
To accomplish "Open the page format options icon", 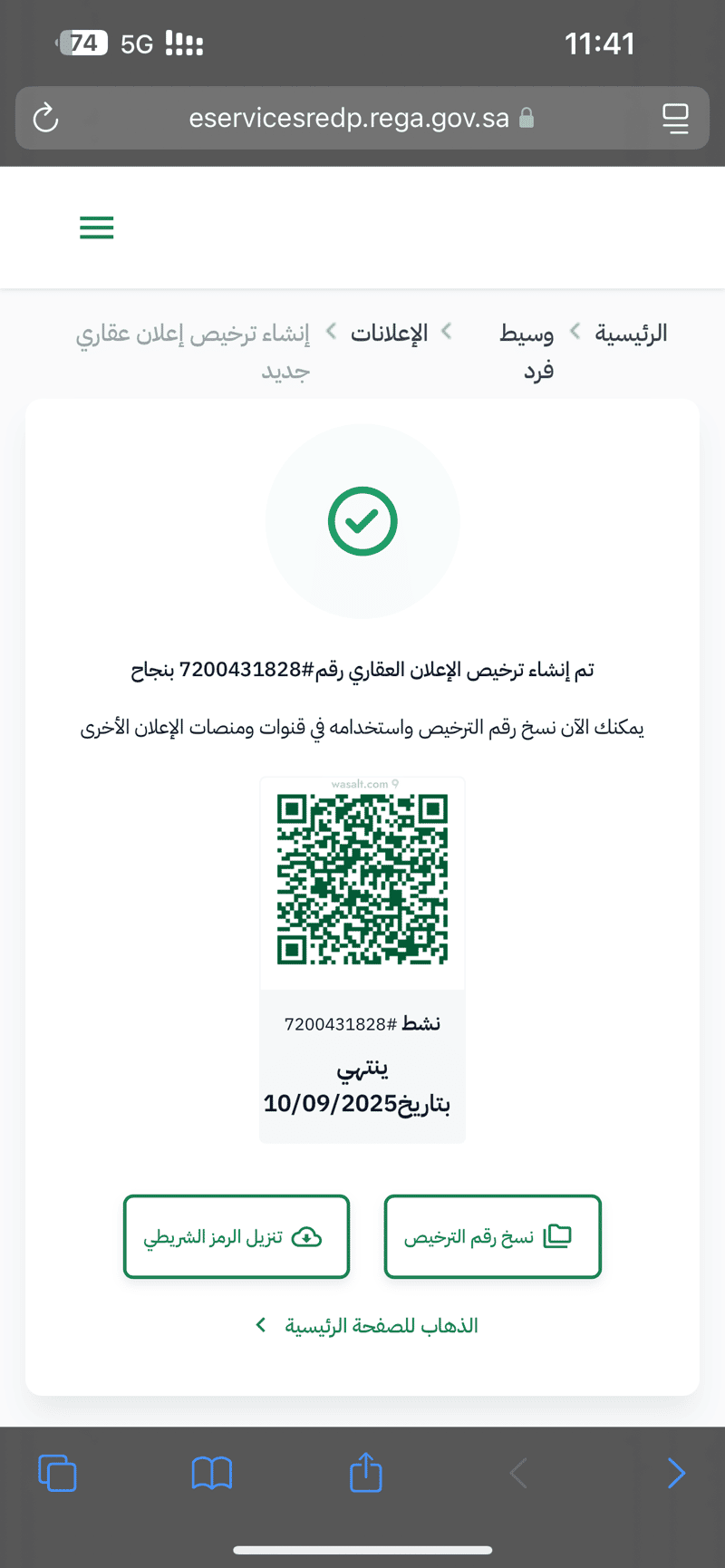I will [675, 118].
